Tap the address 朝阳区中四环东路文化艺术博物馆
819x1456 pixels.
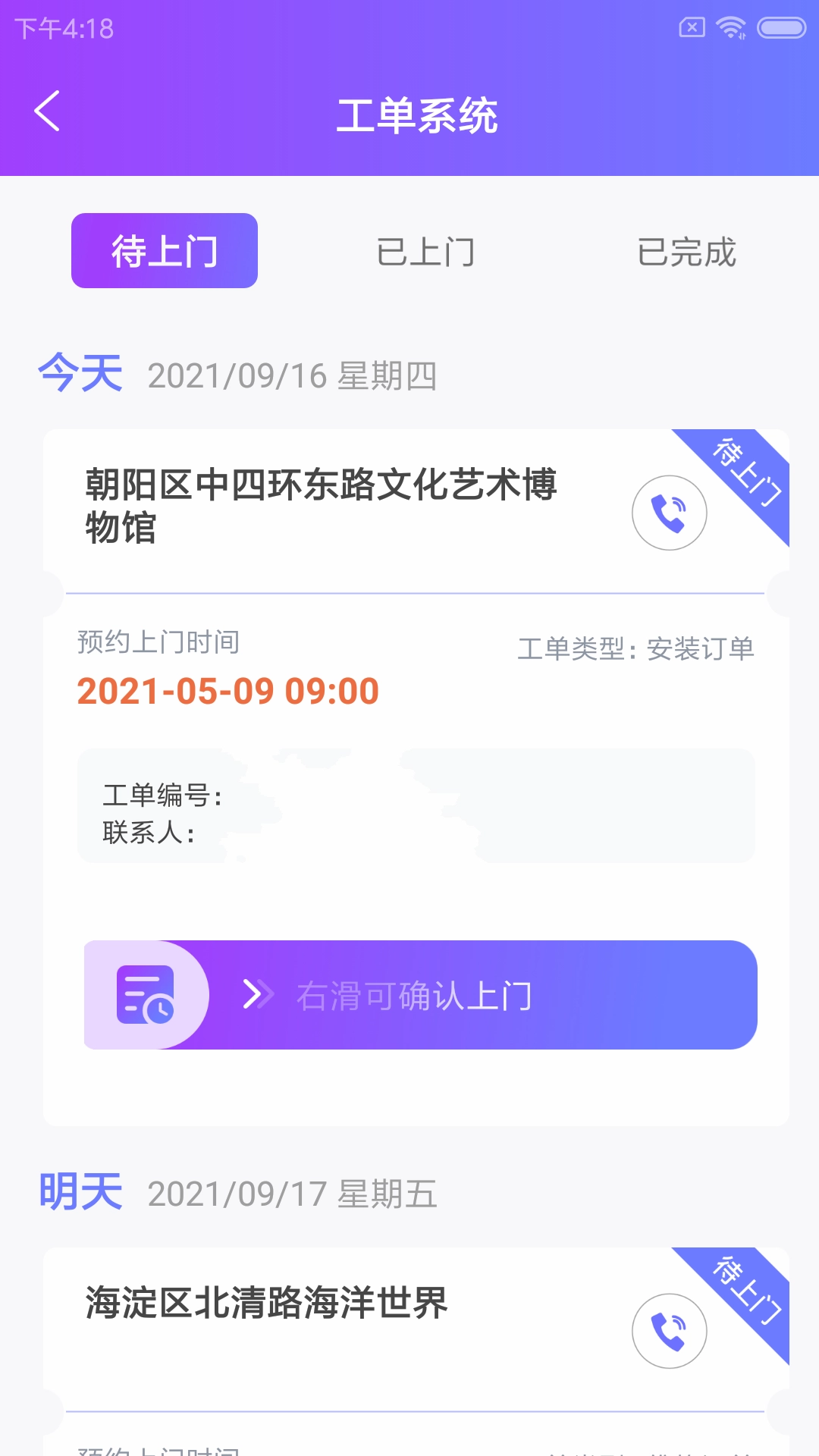click(322, 508)
